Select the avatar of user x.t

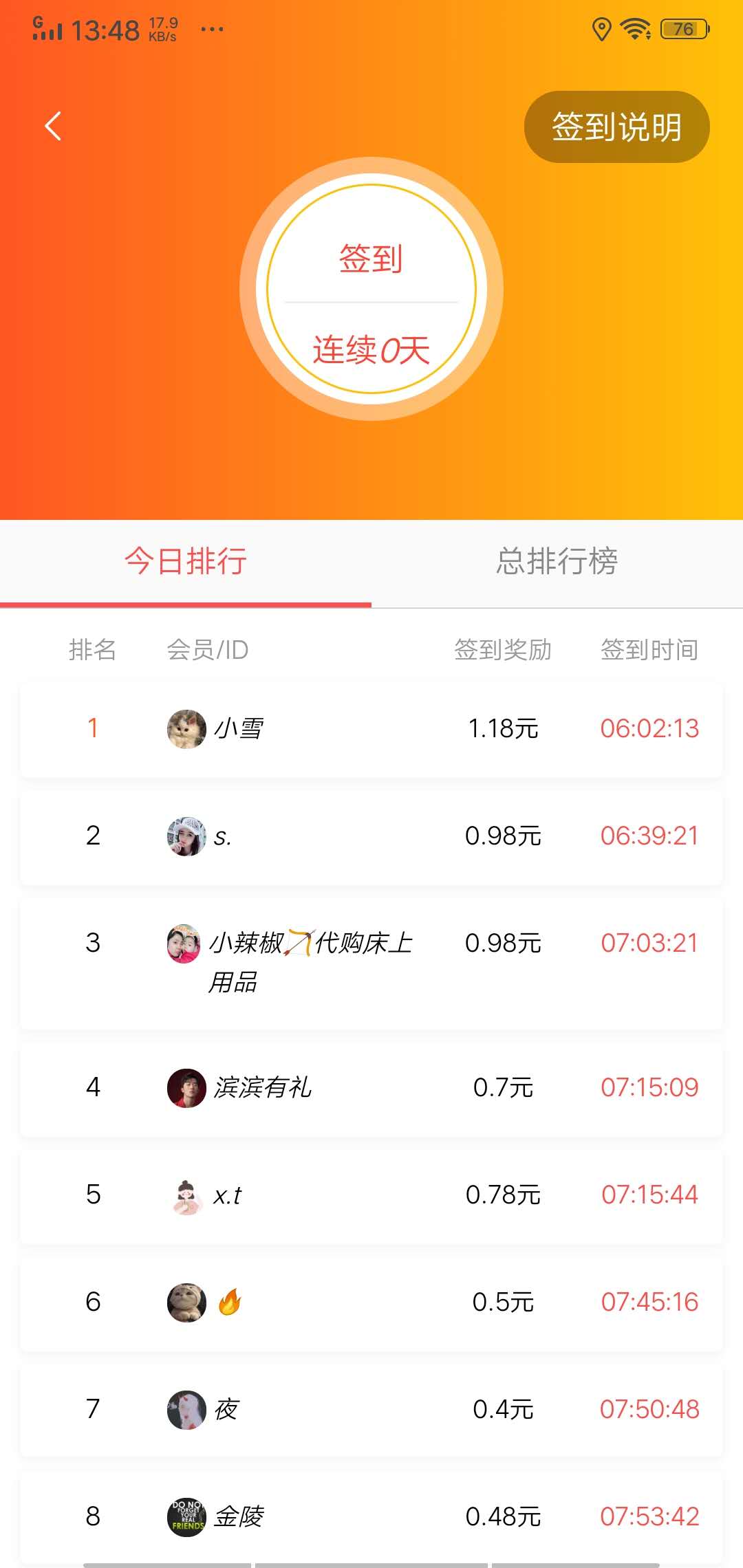(x=184, y=1195)
